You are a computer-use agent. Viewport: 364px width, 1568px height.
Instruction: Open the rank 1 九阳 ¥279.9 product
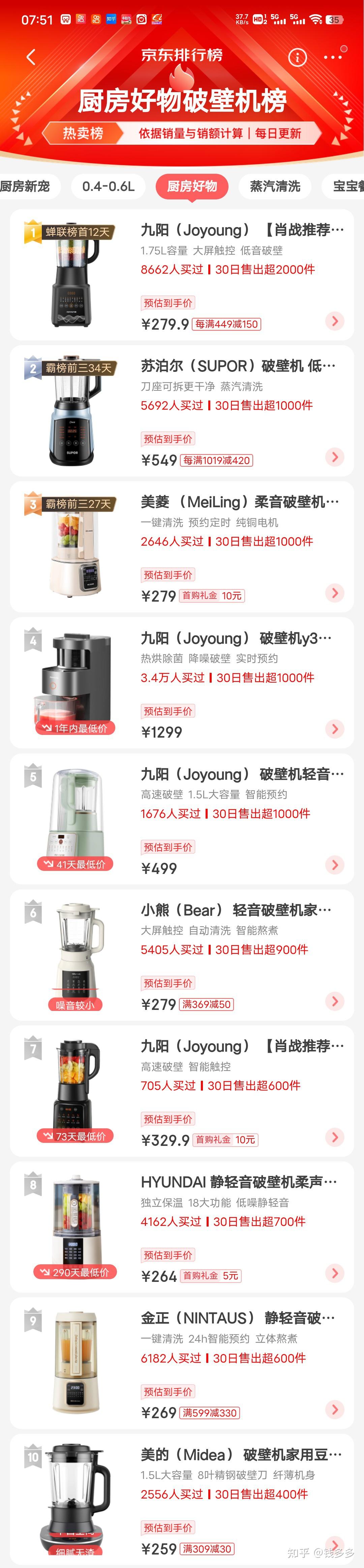pos(242,230)
